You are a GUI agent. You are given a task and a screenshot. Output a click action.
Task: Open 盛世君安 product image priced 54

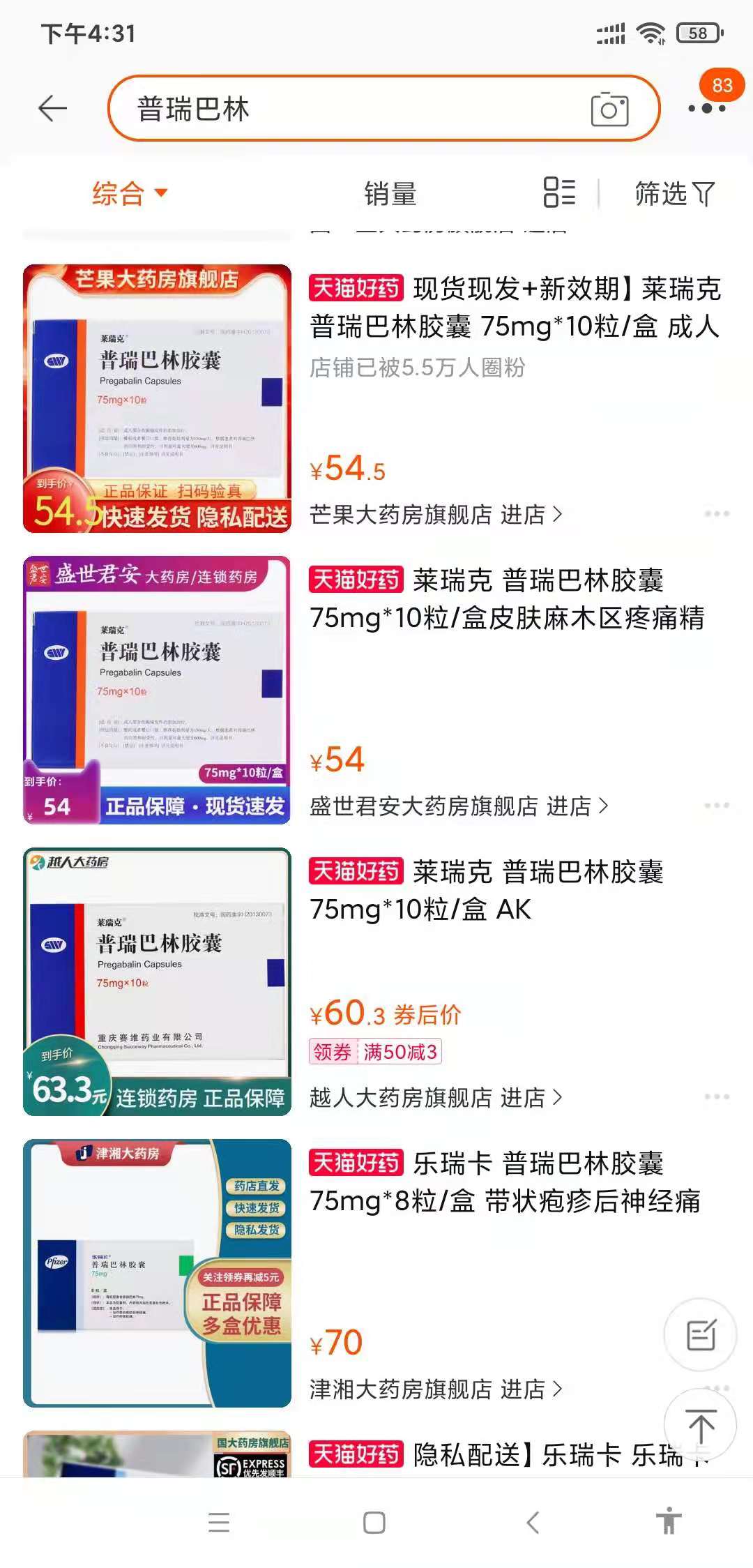point(157,690)
